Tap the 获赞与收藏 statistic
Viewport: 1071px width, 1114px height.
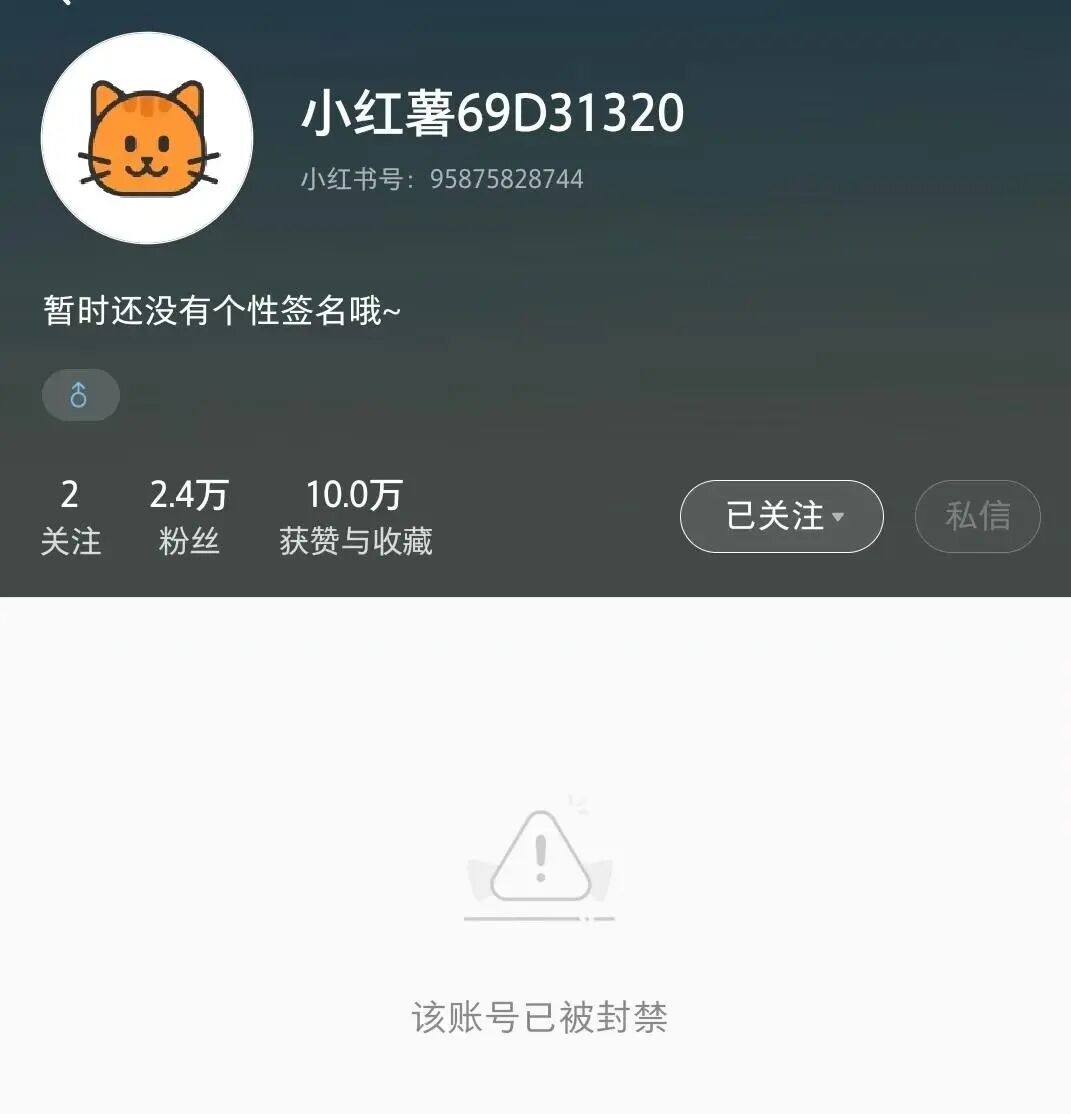355,542
